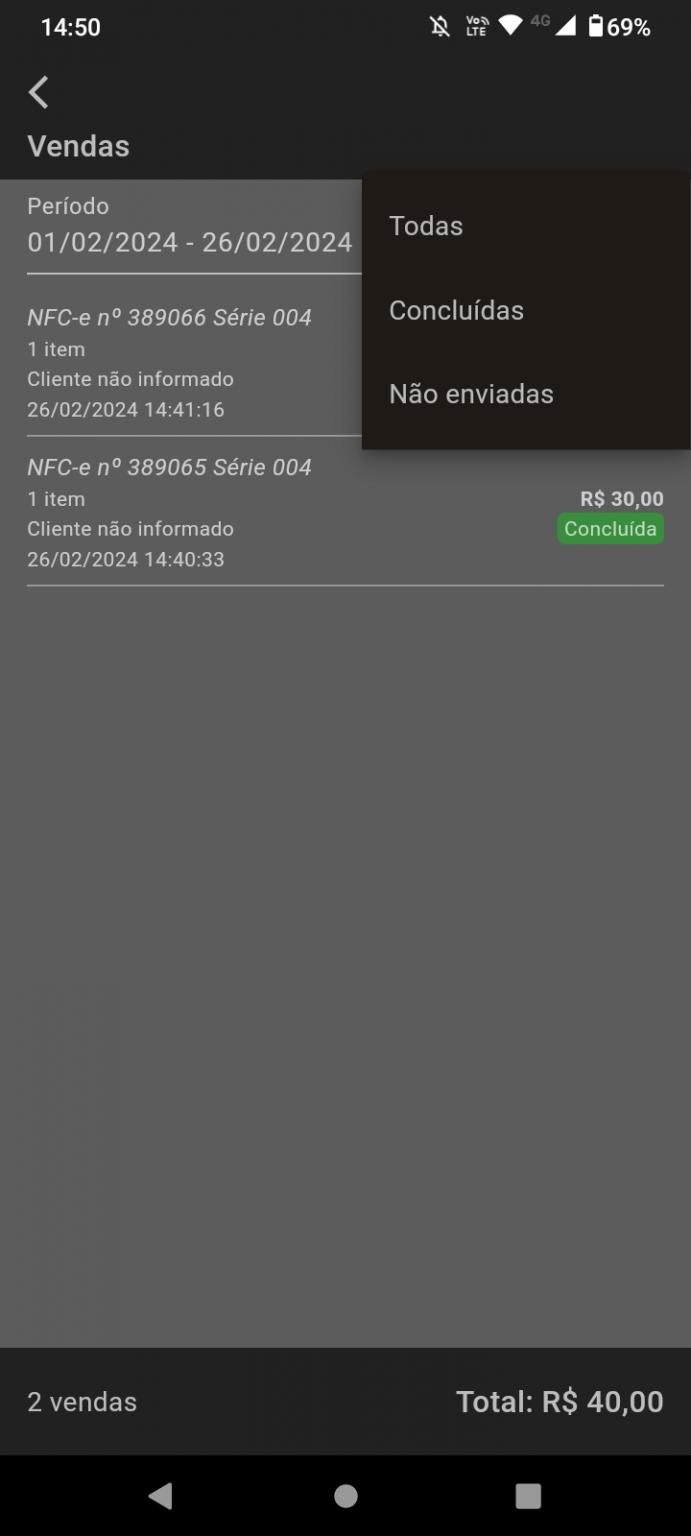The image size is (691, 1536).
Task: Go back from the Vendas screen
Action: pos(39,93)
